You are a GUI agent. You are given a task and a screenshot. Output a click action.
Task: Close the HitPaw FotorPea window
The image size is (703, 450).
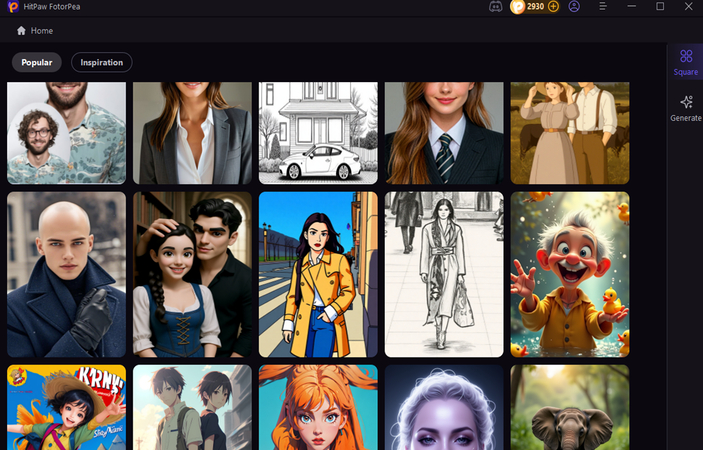point(687,6)
